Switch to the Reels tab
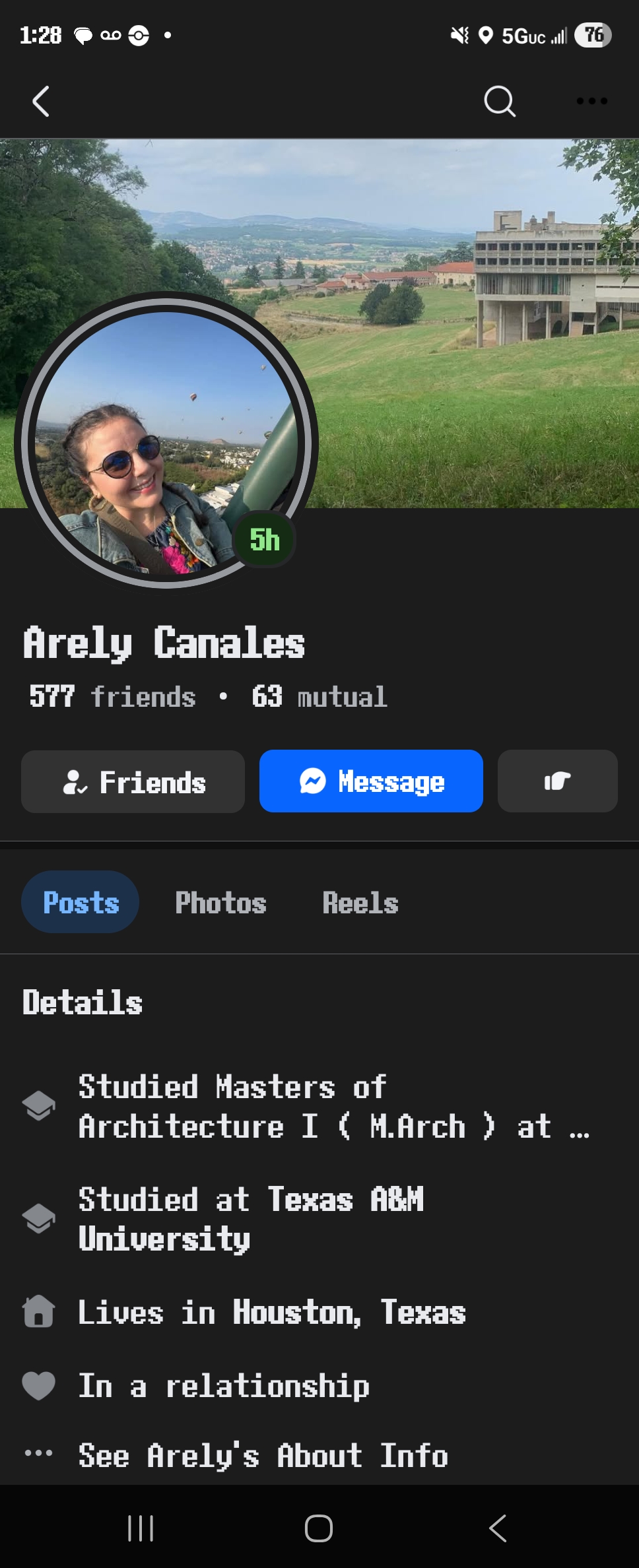Viewport: 639px width, 1568px height. coord(360,903)
